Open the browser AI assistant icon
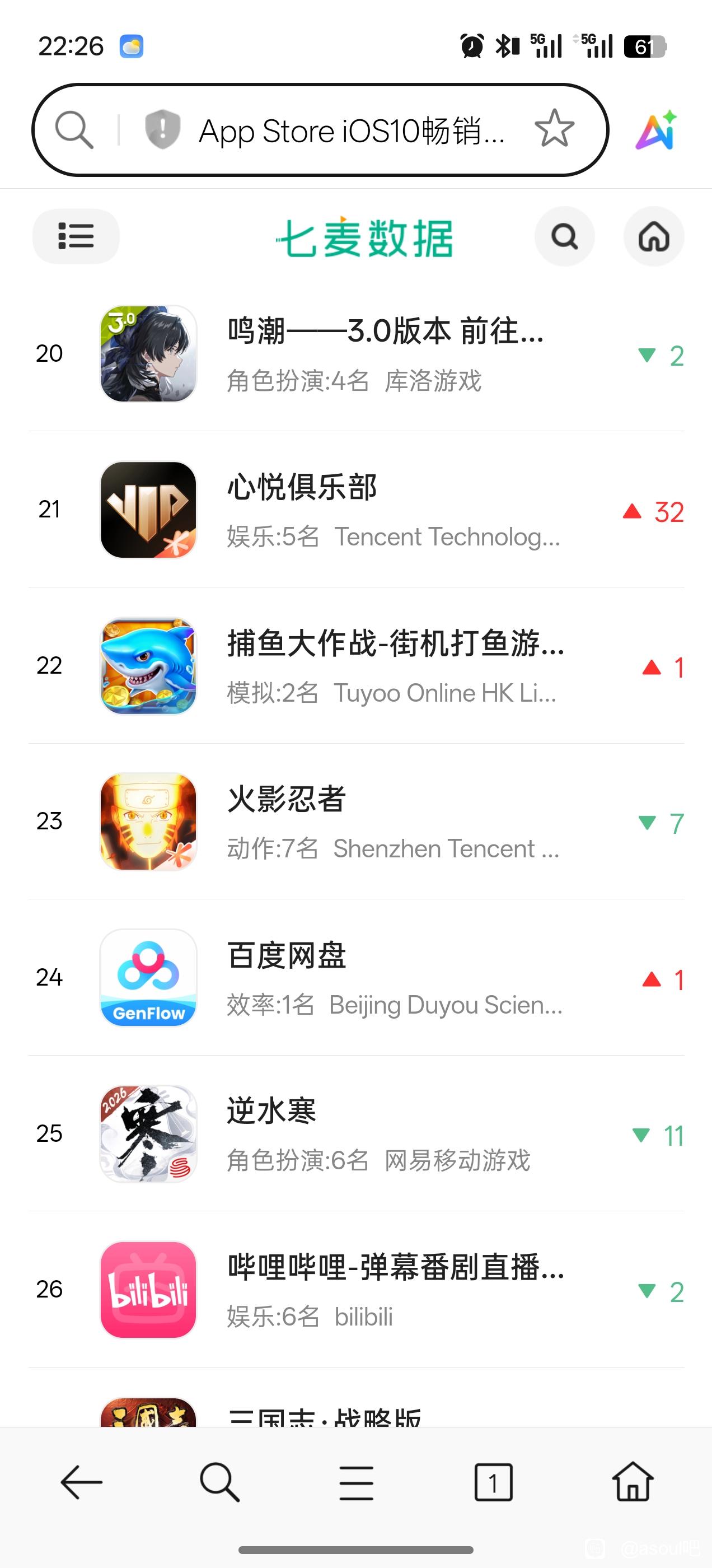Screen dimensions: 712x1568 pyautogui.click(x=655, y=130)
